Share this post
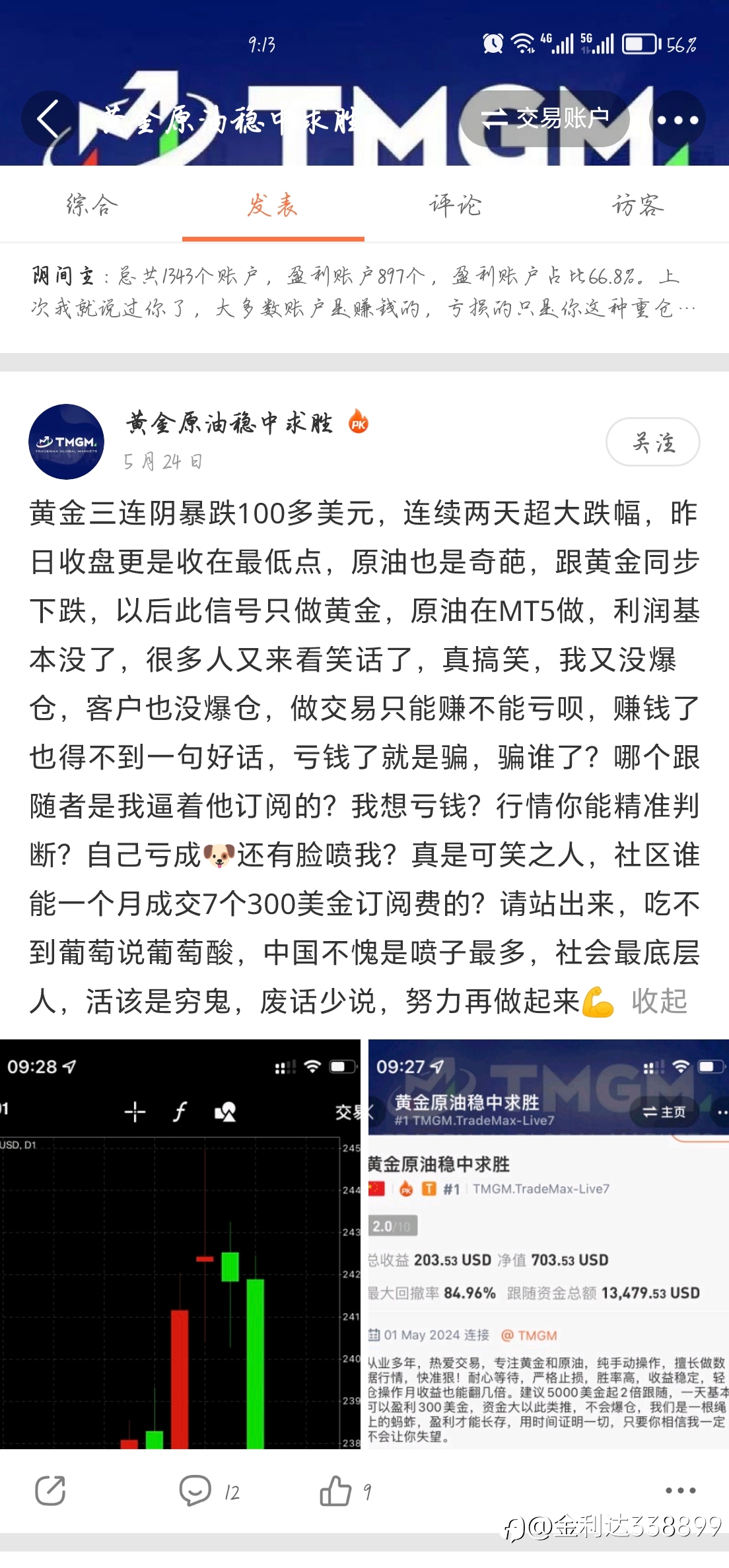This screenshot has height=1568, width=729. click(x=50, y=1490)
